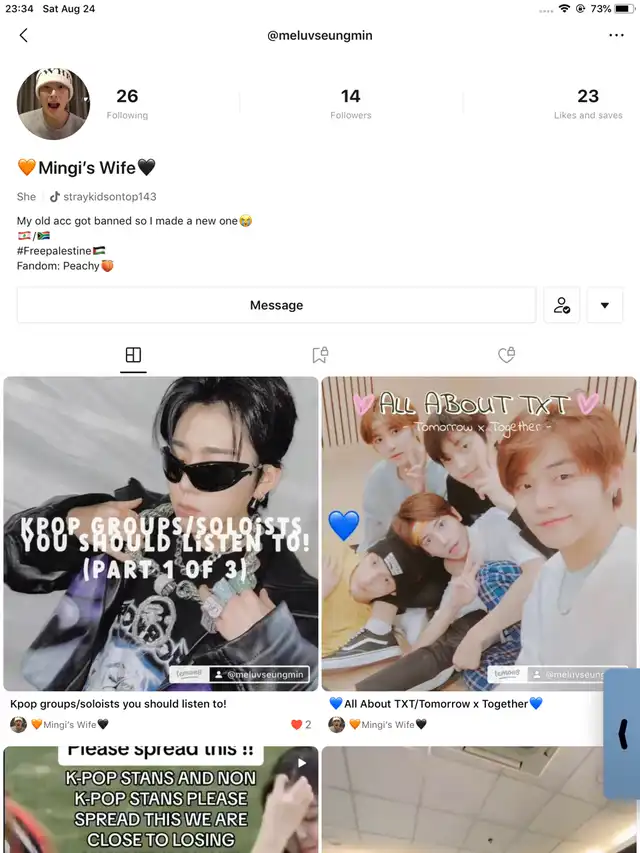Like the Kpop groups/soloists post
The height and width of the screenshot is (853, 640).
click(x=296, y=724)
